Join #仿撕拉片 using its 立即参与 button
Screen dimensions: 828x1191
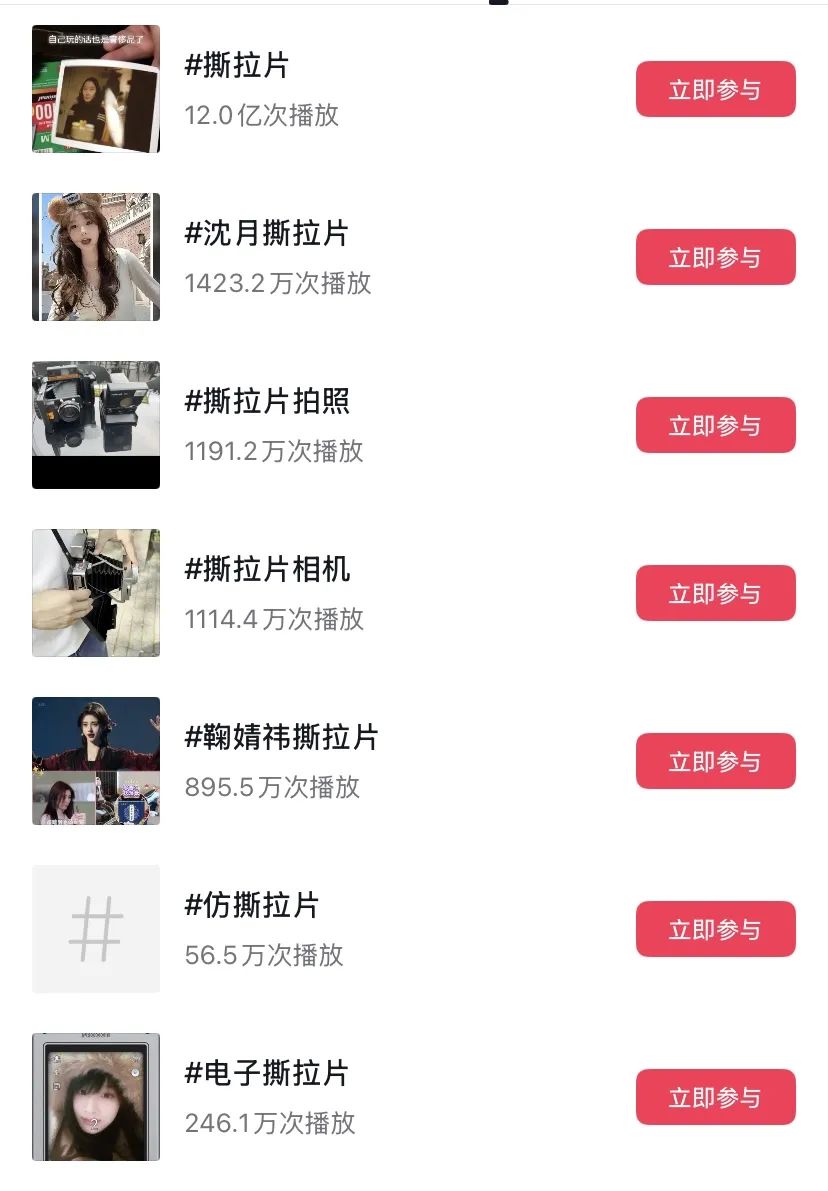(x=715, y=930)
